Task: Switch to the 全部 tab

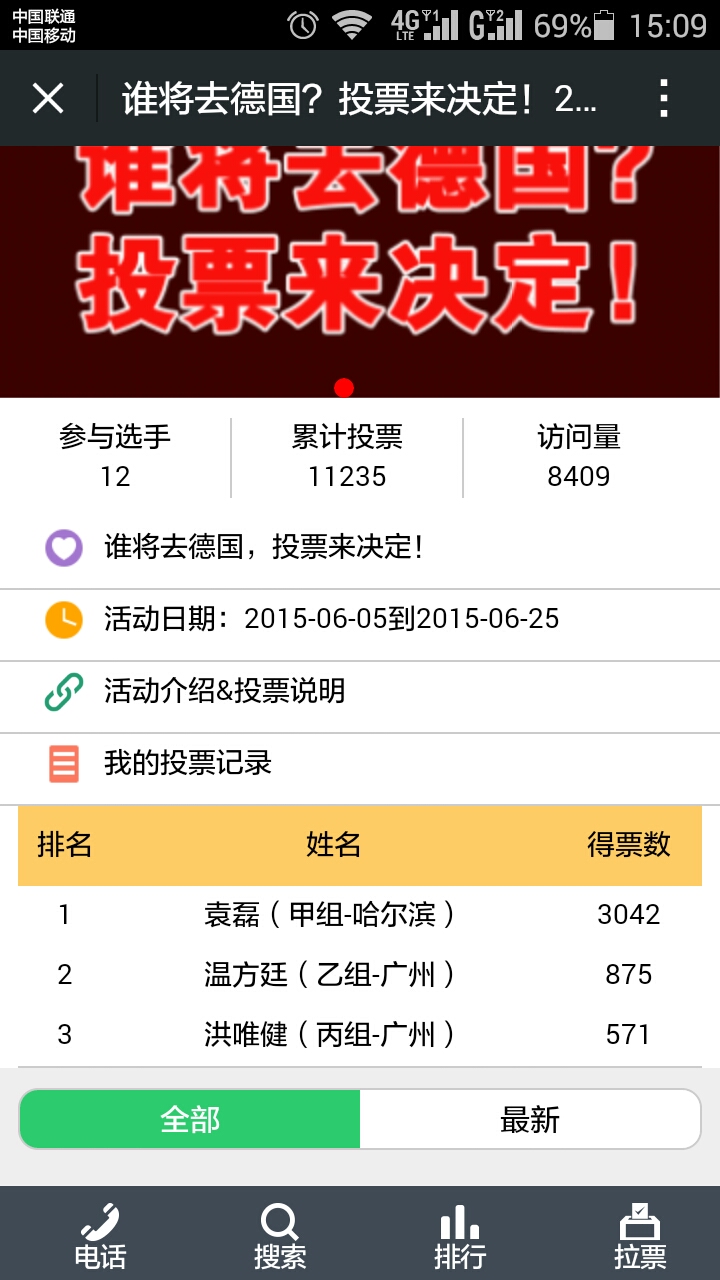Action: (x=190, y=1119)
